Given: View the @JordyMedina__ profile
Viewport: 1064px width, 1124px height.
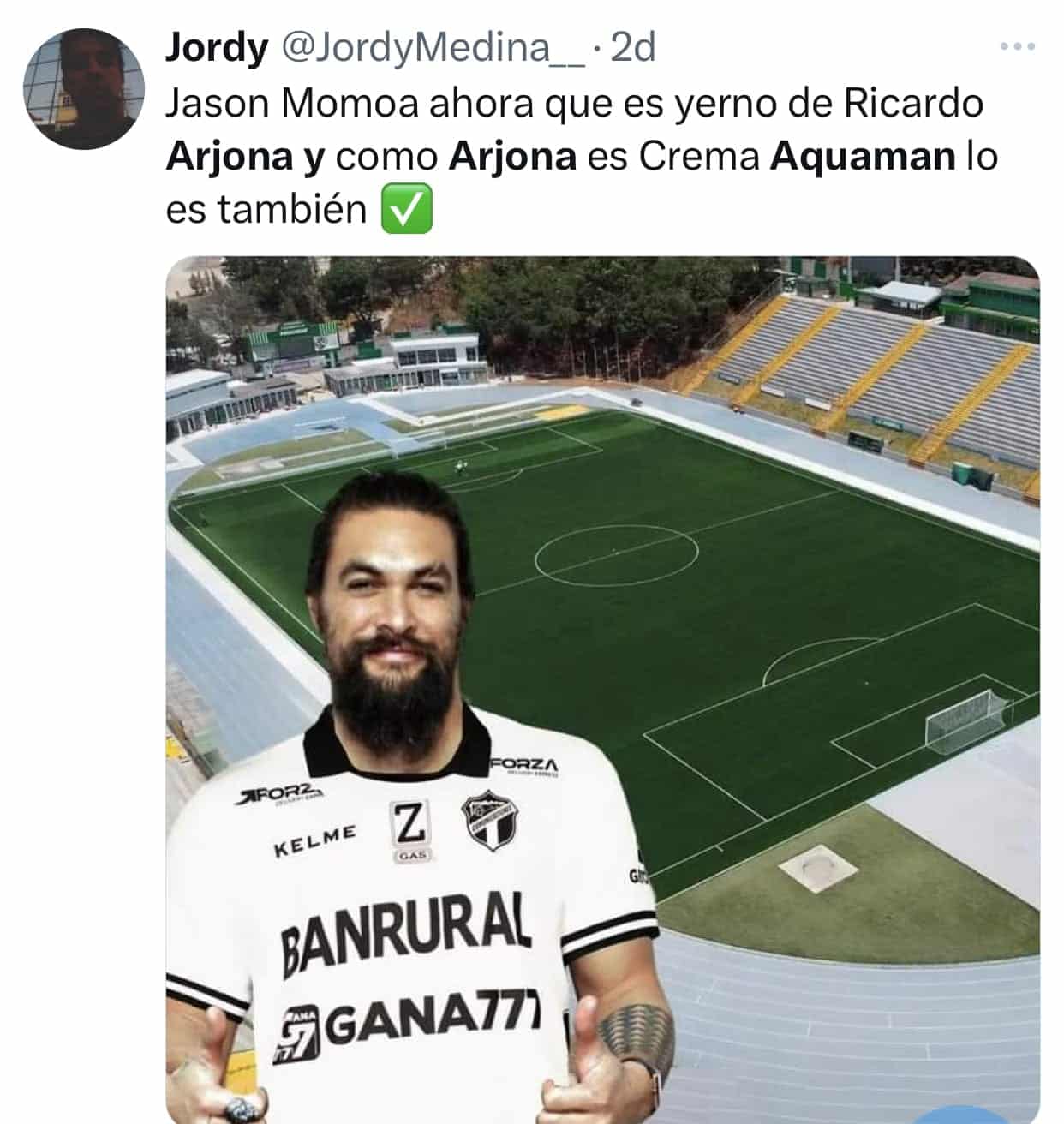Looking at the screenshot, I should pyautogui.click(x=433, y=48).
